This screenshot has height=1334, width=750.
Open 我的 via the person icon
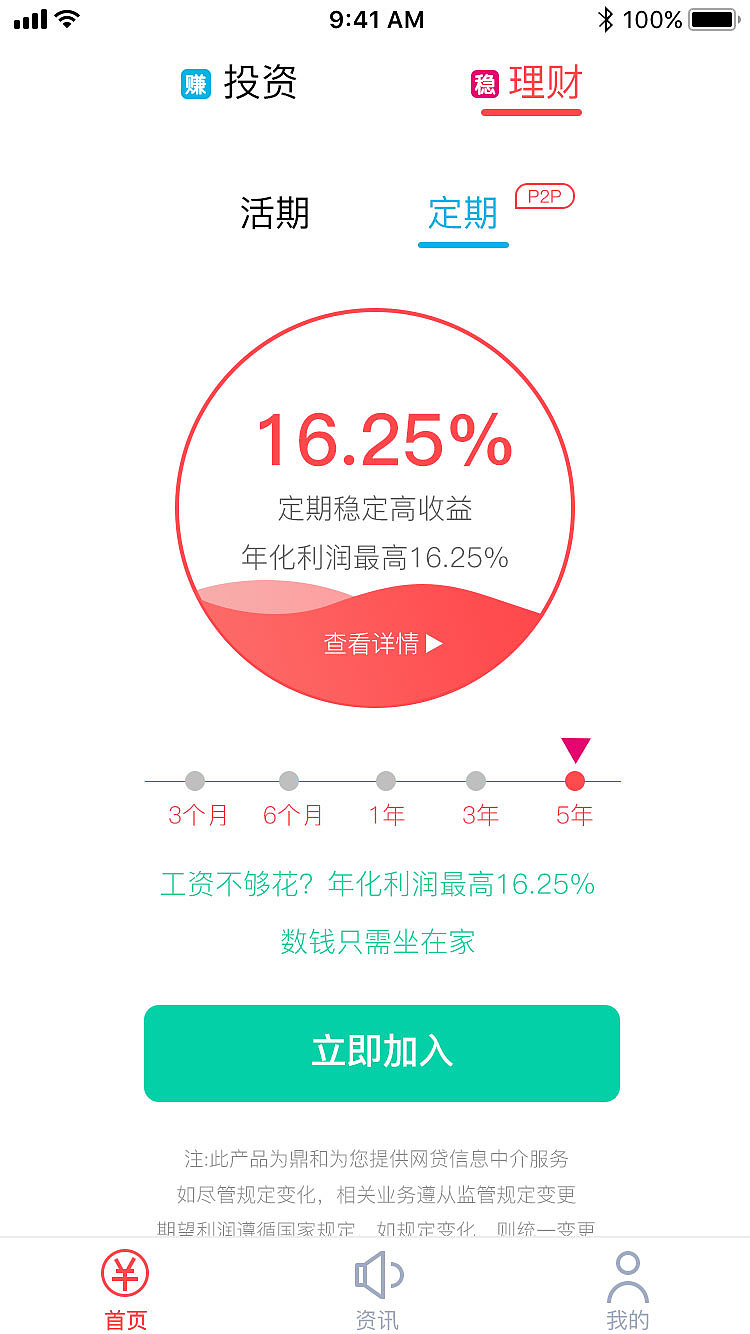[x=627, y=1274]
